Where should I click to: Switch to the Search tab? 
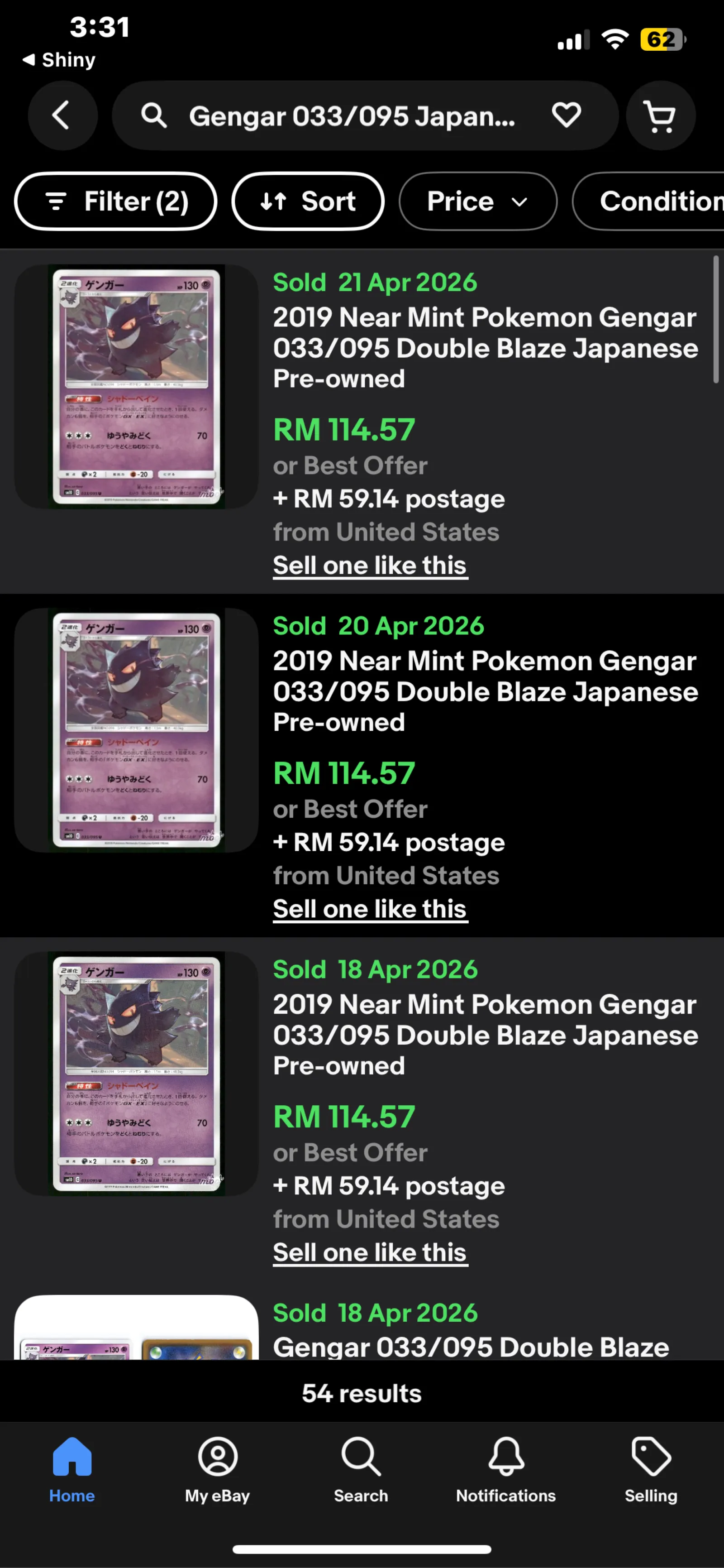tap(361, 1469)
